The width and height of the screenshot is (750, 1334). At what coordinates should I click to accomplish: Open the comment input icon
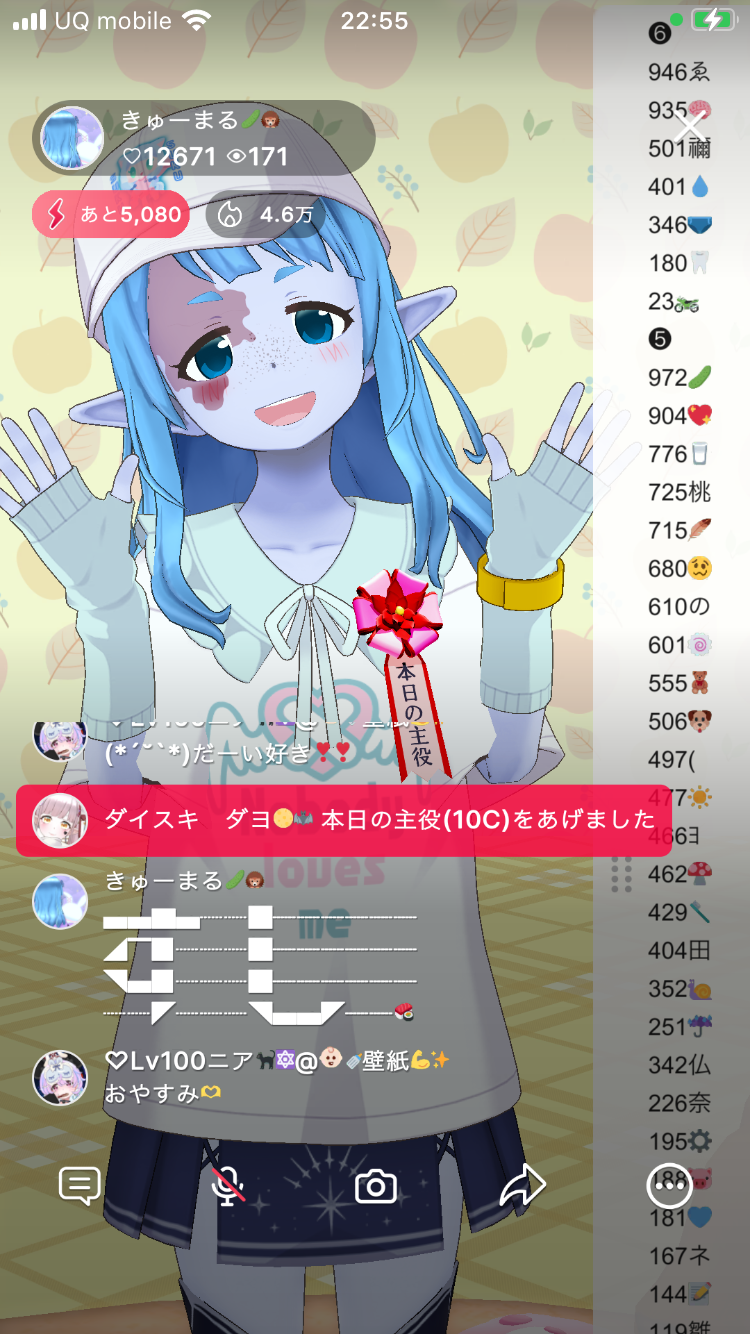tap(80, 1186)
